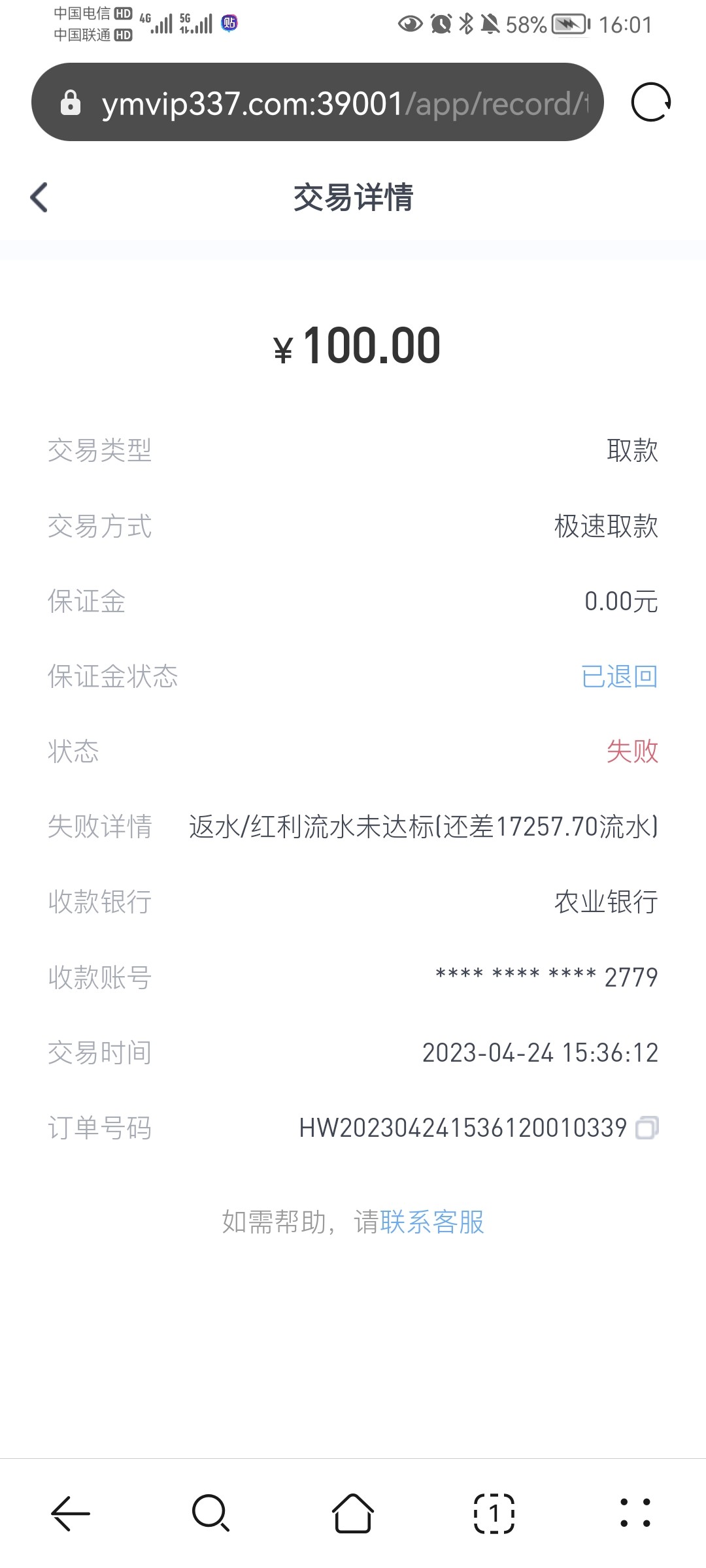Tap the lock icon in address bar
The image size is (706, 1568).
coord(70,103)
